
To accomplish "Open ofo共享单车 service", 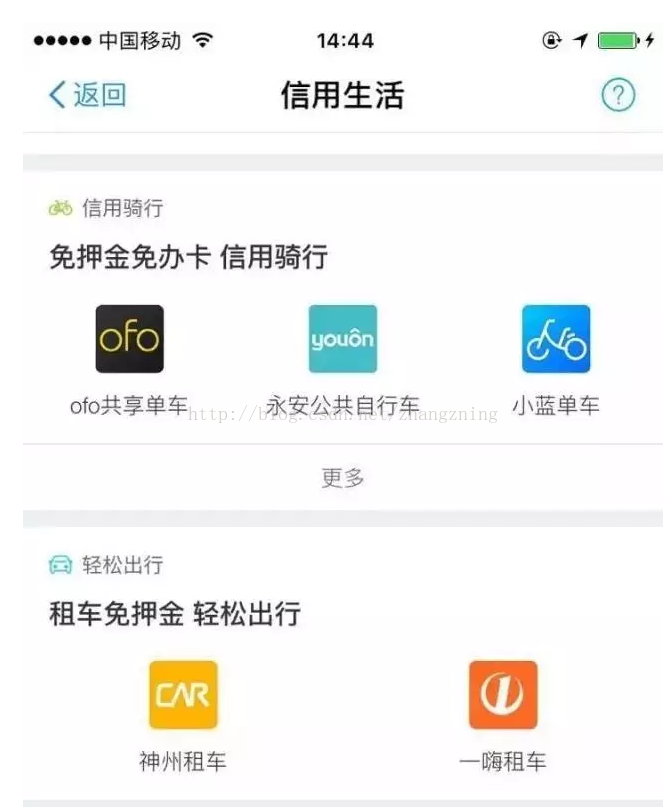I will [x=129, y=340].
